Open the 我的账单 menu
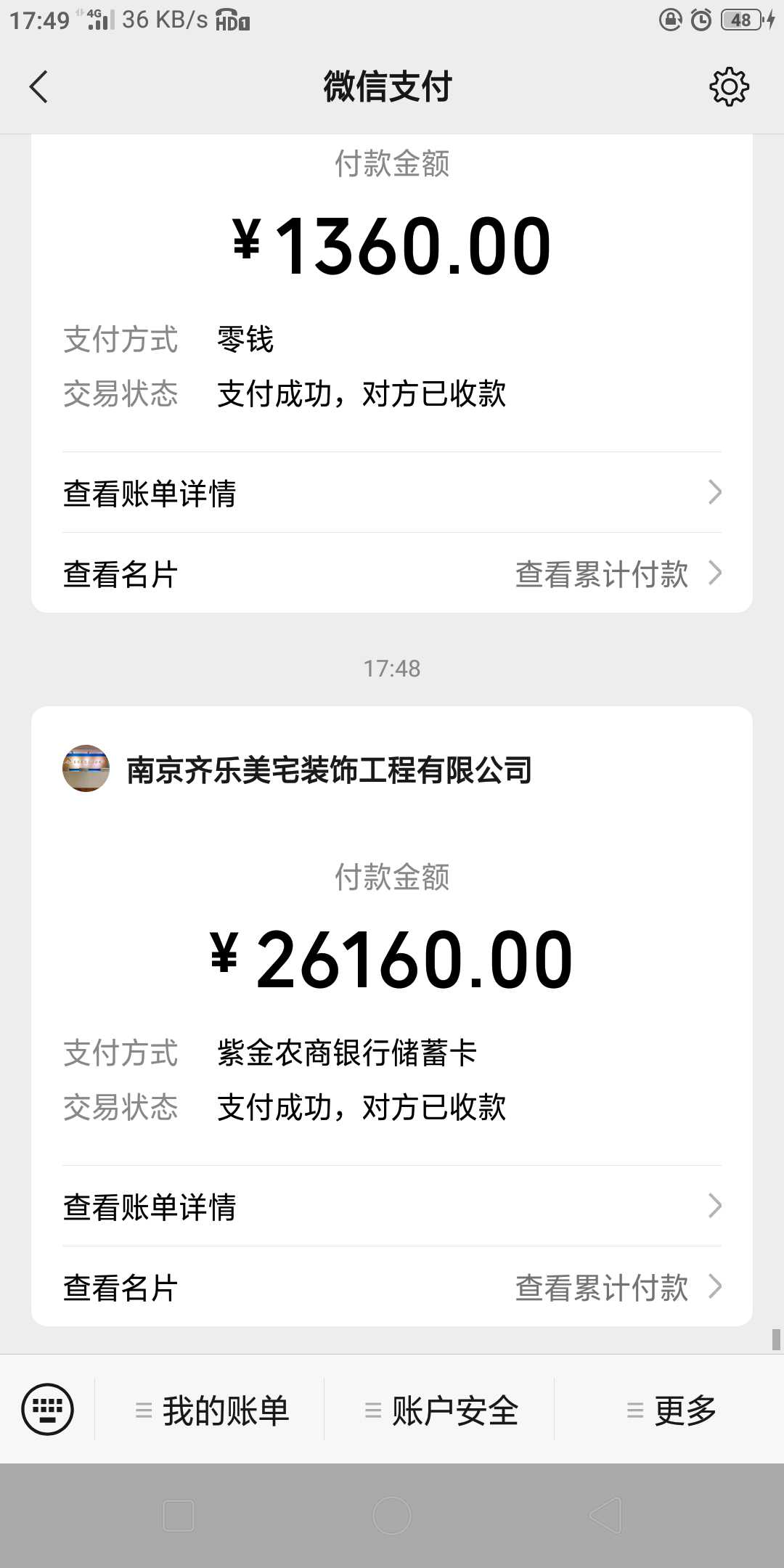784x1568 pixels. click(x=212, y=1410)
